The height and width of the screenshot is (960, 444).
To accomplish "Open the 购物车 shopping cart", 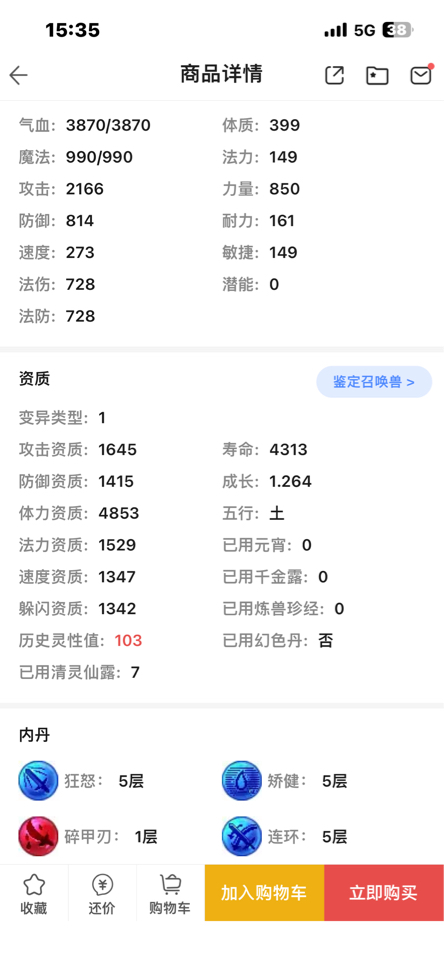I will (x=170, y=893).
